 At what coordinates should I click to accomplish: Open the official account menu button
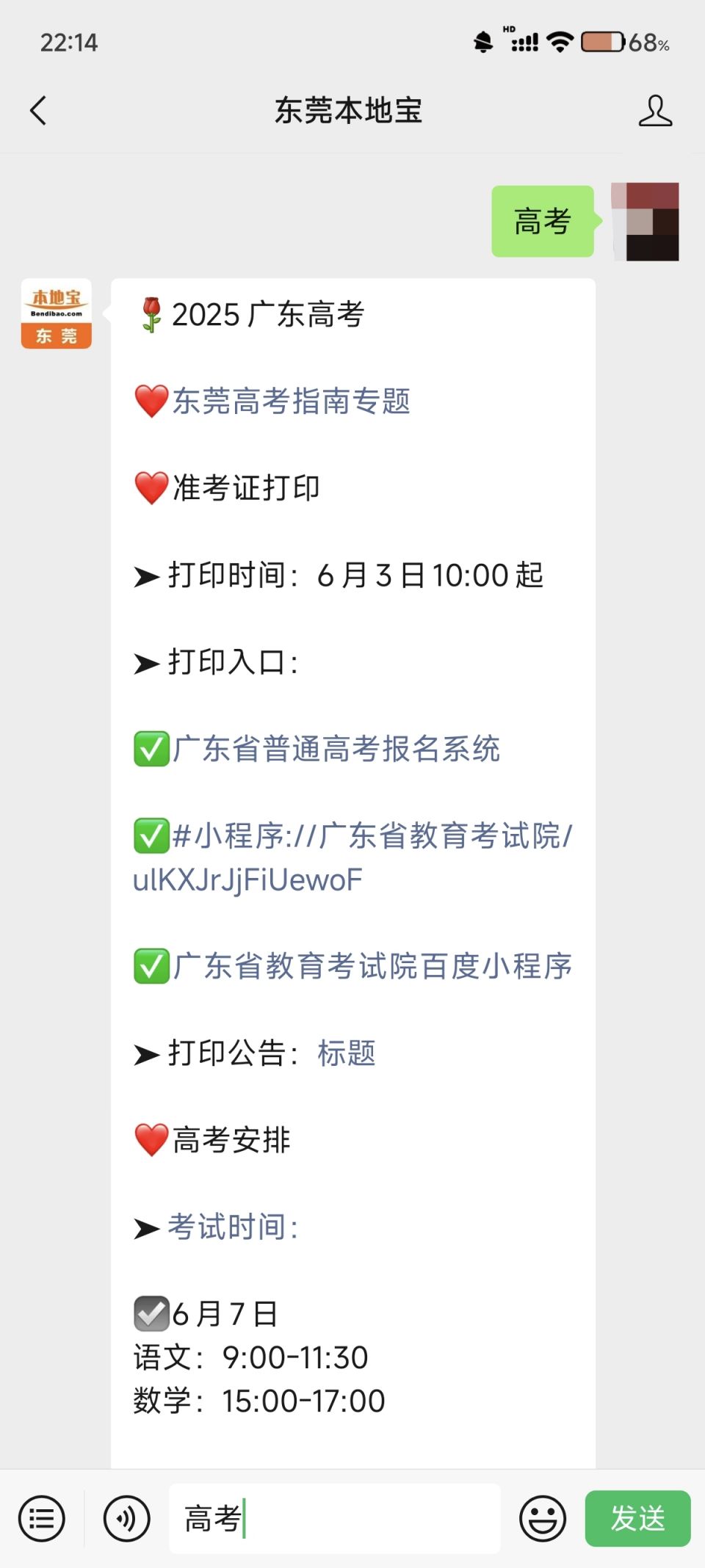coord(42,1518)
